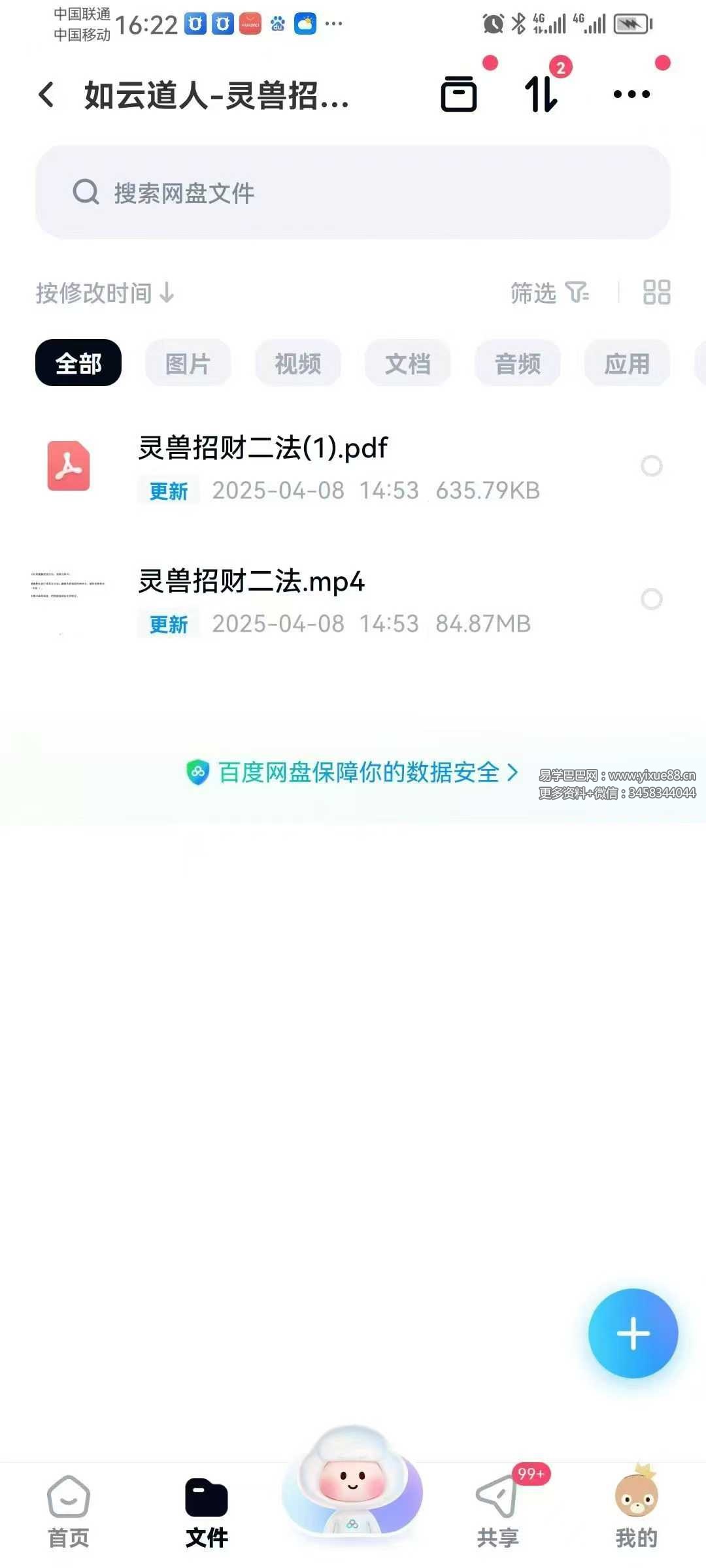Select the 灵兽招财二法(1).pdf checkbox circle
This screenshot has width=706, height=1568.
click(651, 466)
